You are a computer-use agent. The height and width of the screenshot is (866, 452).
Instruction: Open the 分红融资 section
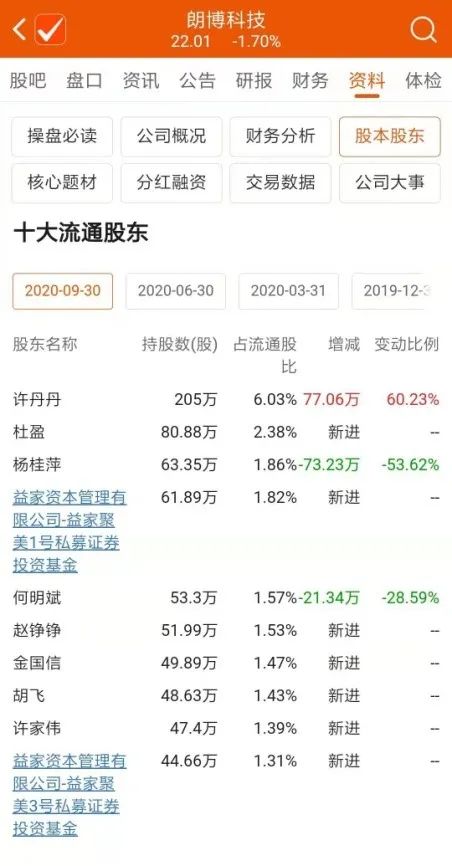[x=171, y=183]
